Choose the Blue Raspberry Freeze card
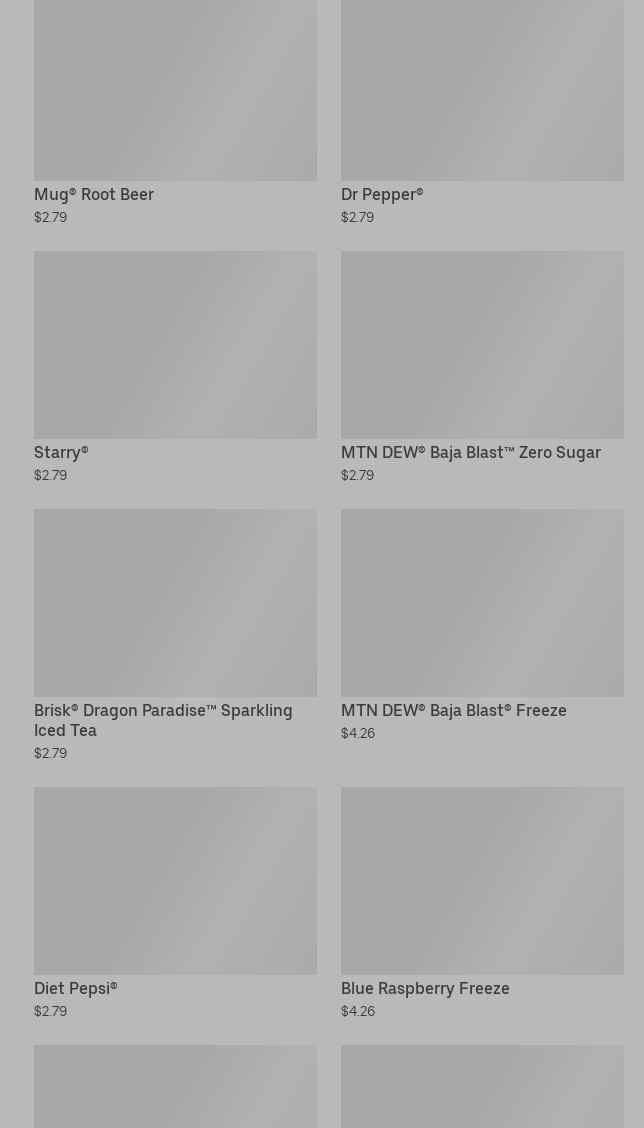644x1128 pixels. click(482, 903)
